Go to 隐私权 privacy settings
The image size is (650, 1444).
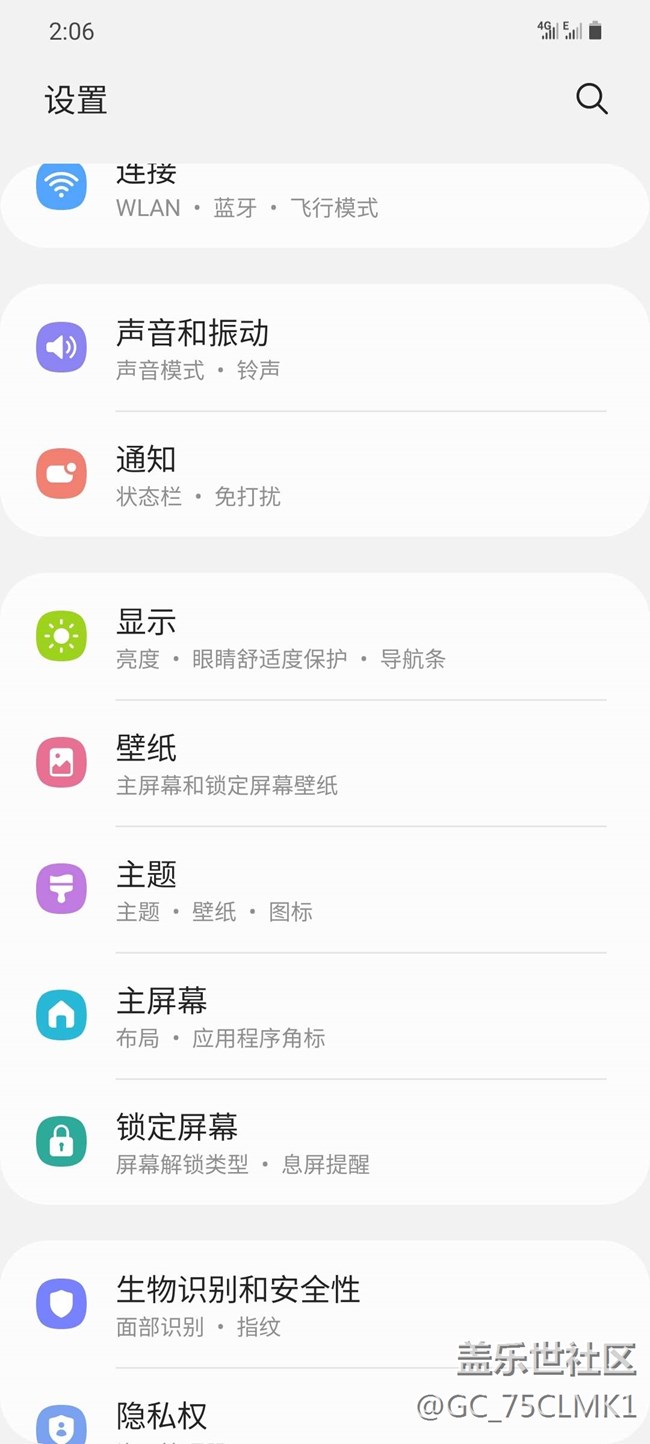pos(324,1416)
